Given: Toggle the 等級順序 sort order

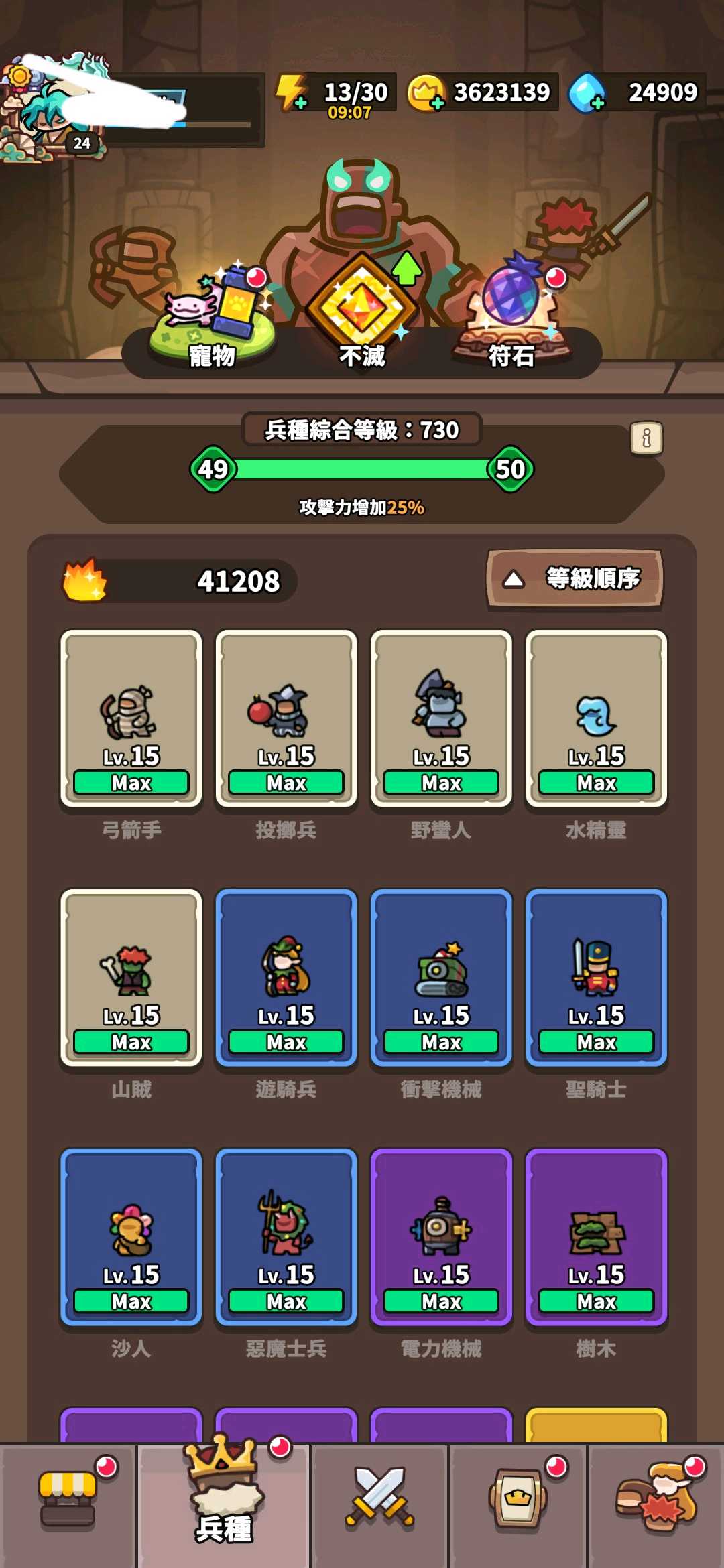Looking at the screenshot, I should (x=575, y=579).
